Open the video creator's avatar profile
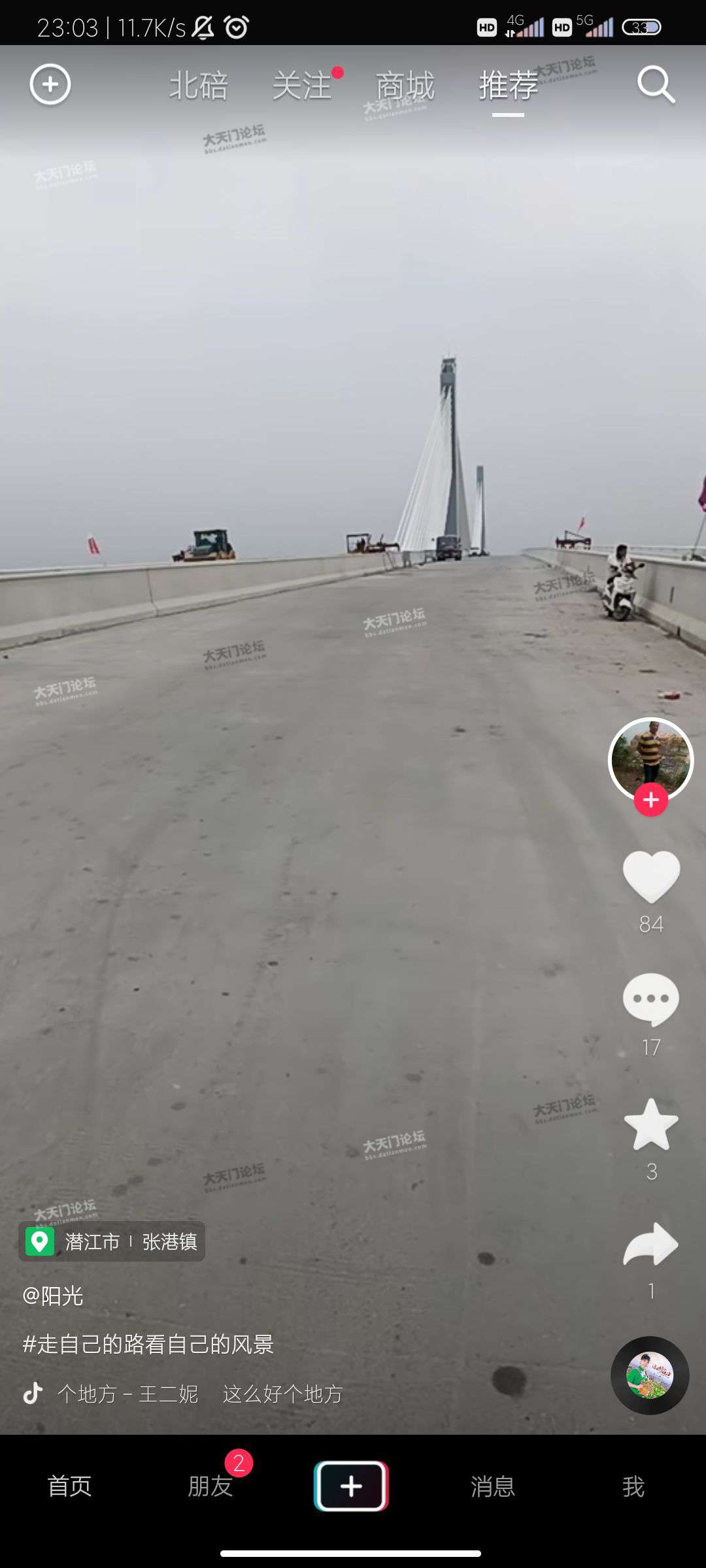This screenshot has height=1568, width=706. click(x=650, y=758)
